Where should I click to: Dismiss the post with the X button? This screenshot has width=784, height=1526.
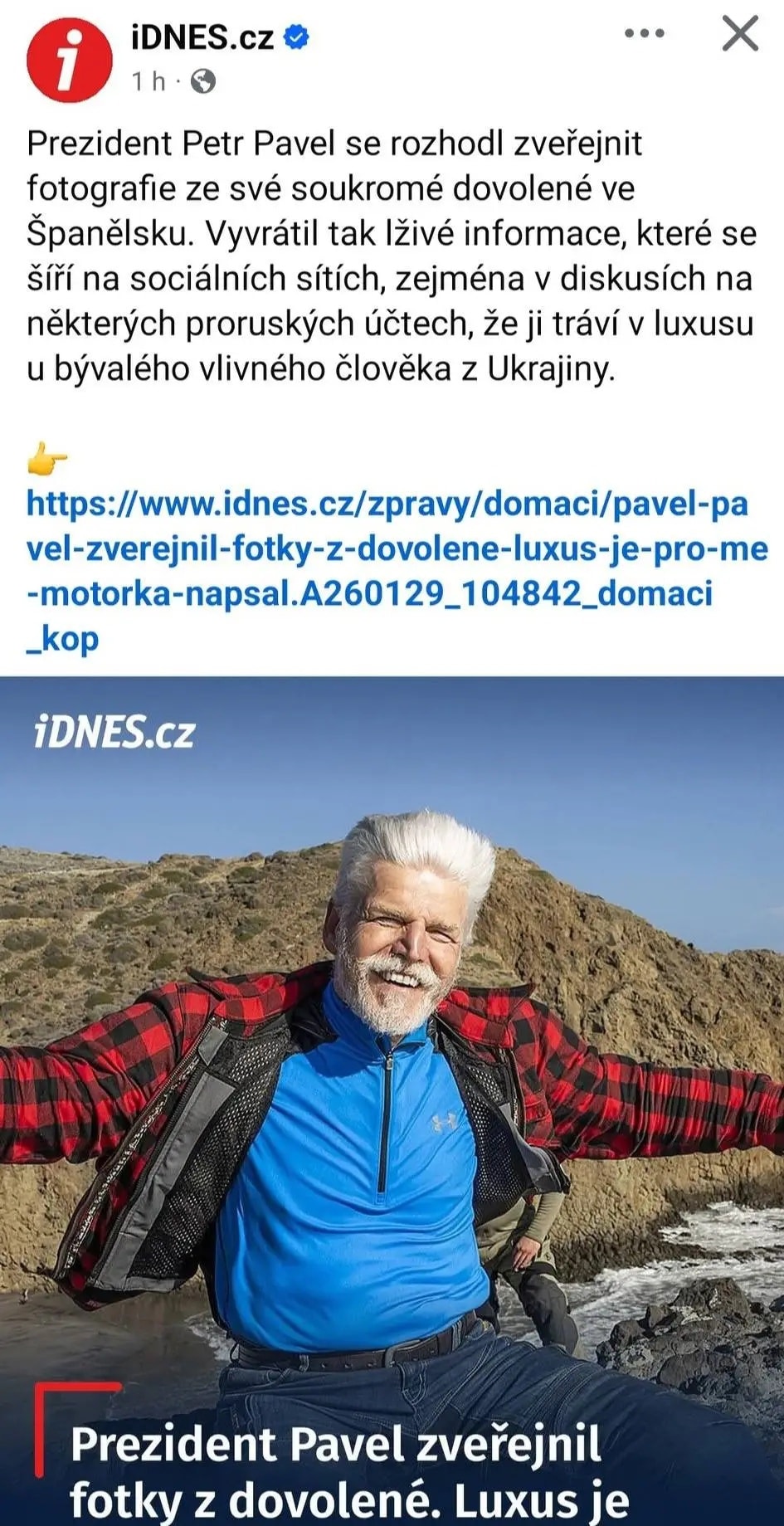(740, 34)
